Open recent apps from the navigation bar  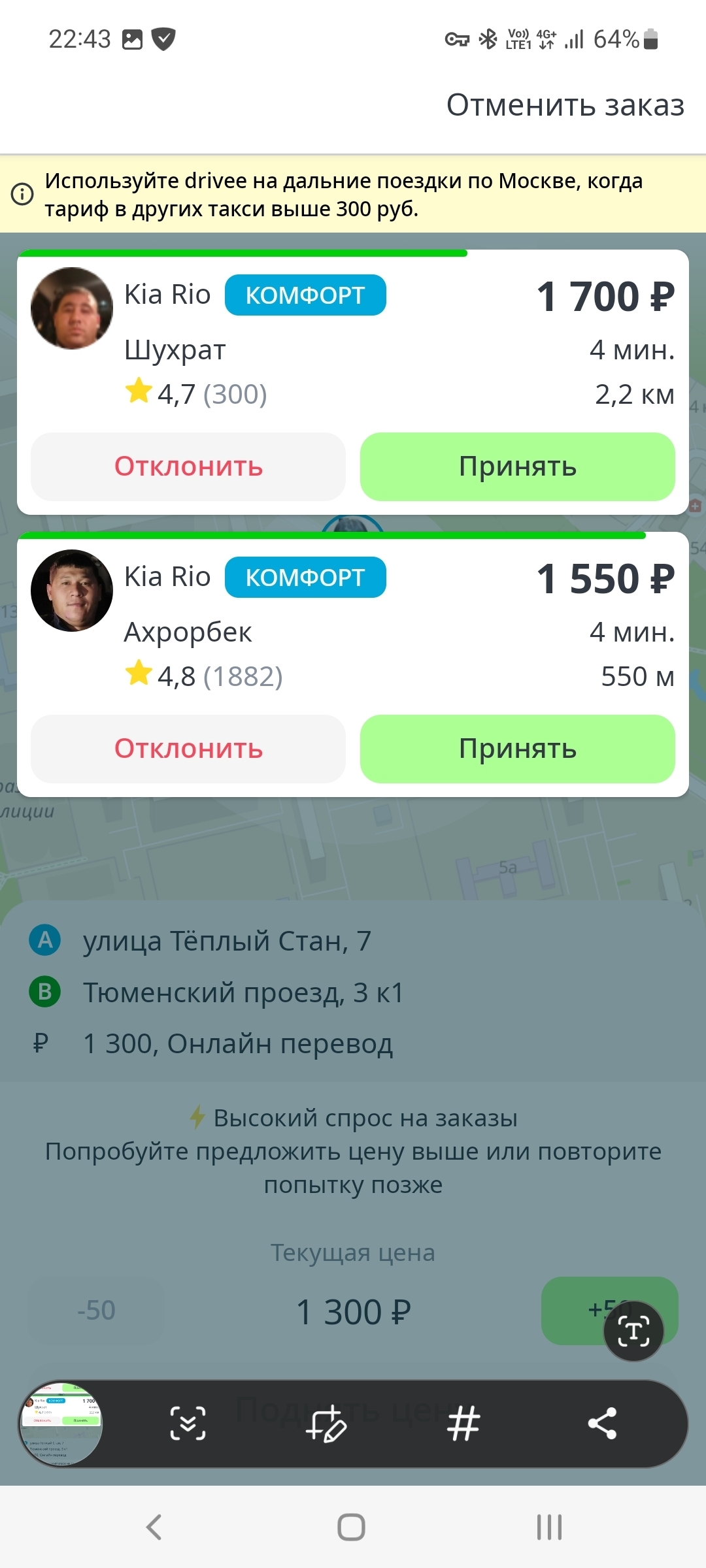(549, 1527)
